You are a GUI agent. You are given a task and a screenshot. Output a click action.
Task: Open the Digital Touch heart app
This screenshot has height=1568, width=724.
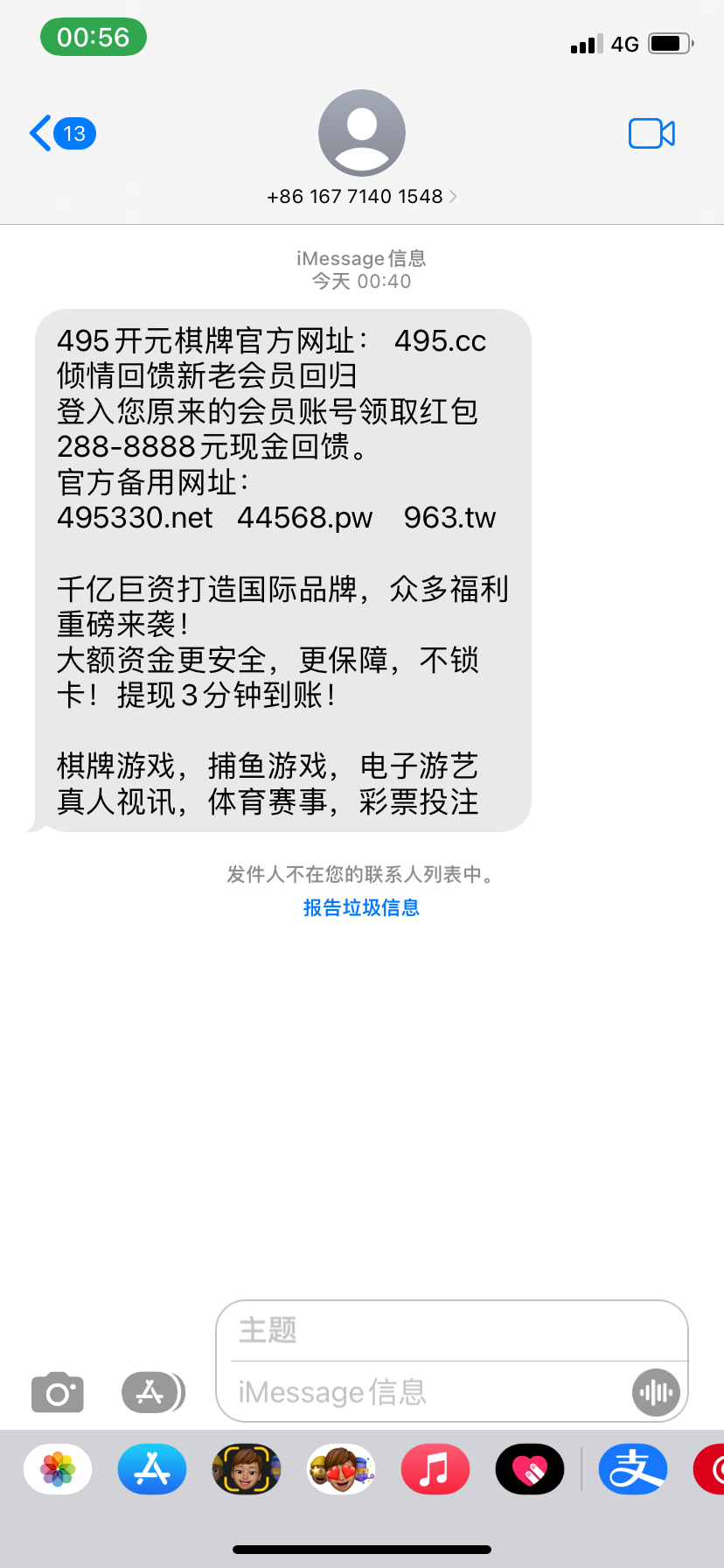(x=530, y=1469)
